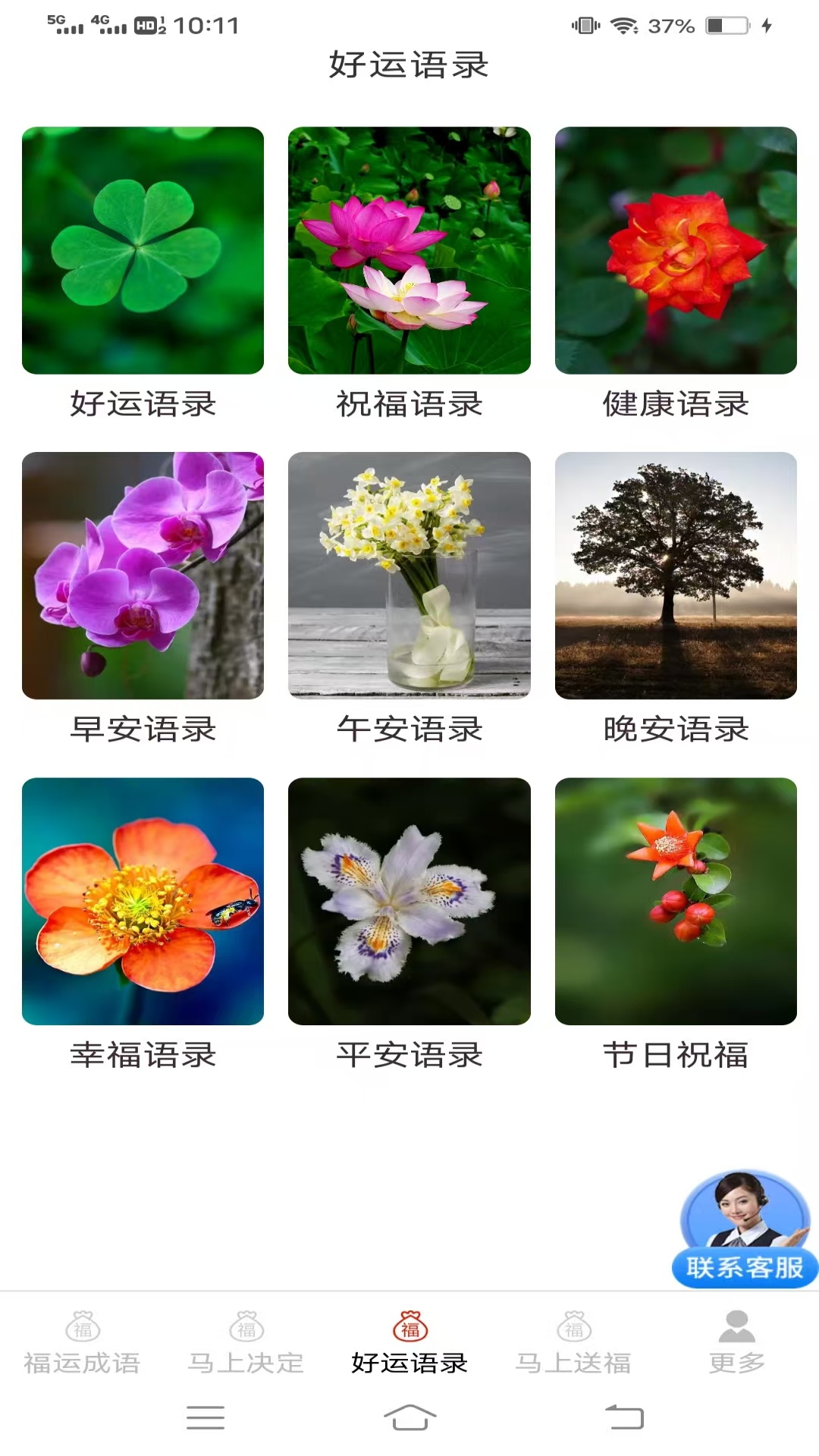Open the 更多 tab
Image resolution: width=819 pixels, height=1456 pixels.
(x=737, y=1343)
